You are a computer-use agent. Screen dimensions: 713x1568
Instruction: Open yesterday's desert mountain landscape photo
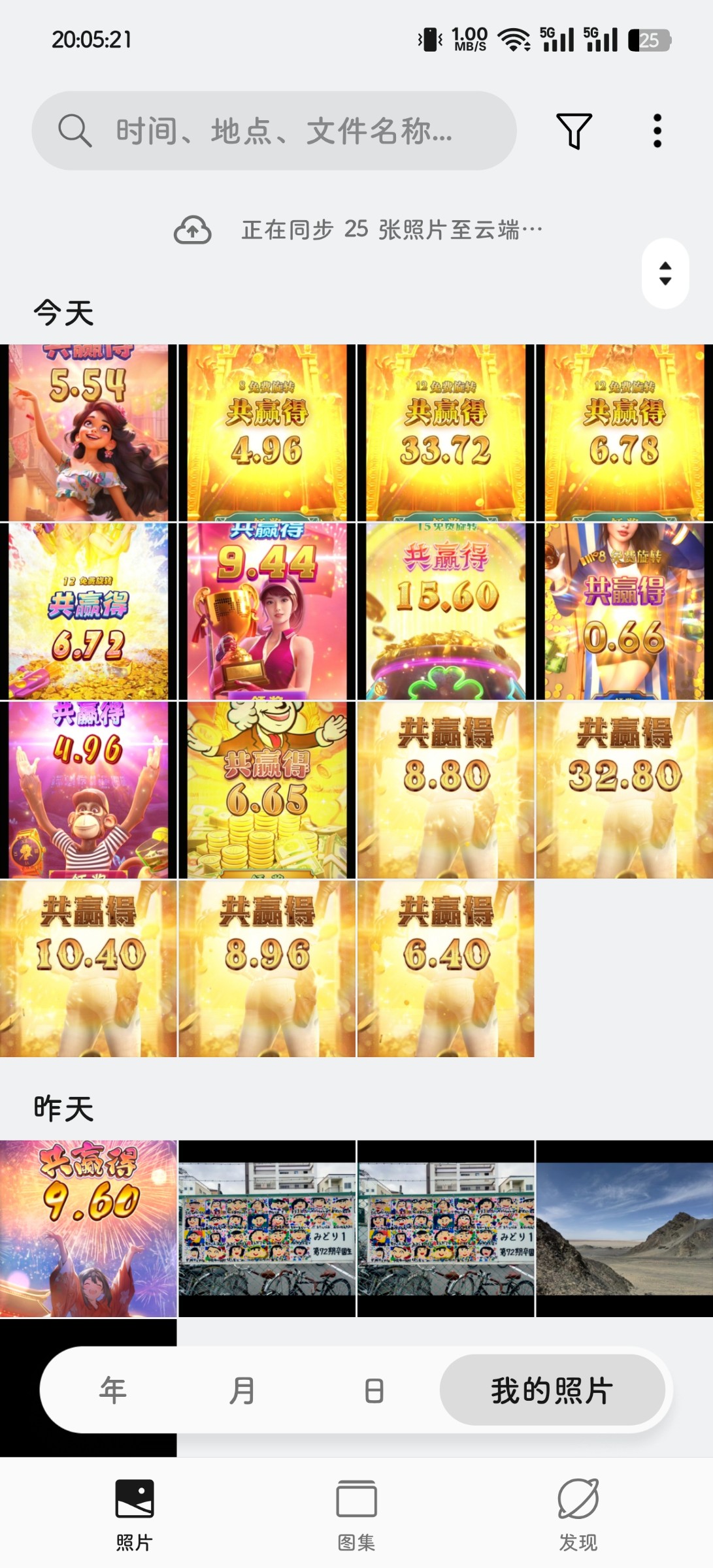coord(624,1228)
